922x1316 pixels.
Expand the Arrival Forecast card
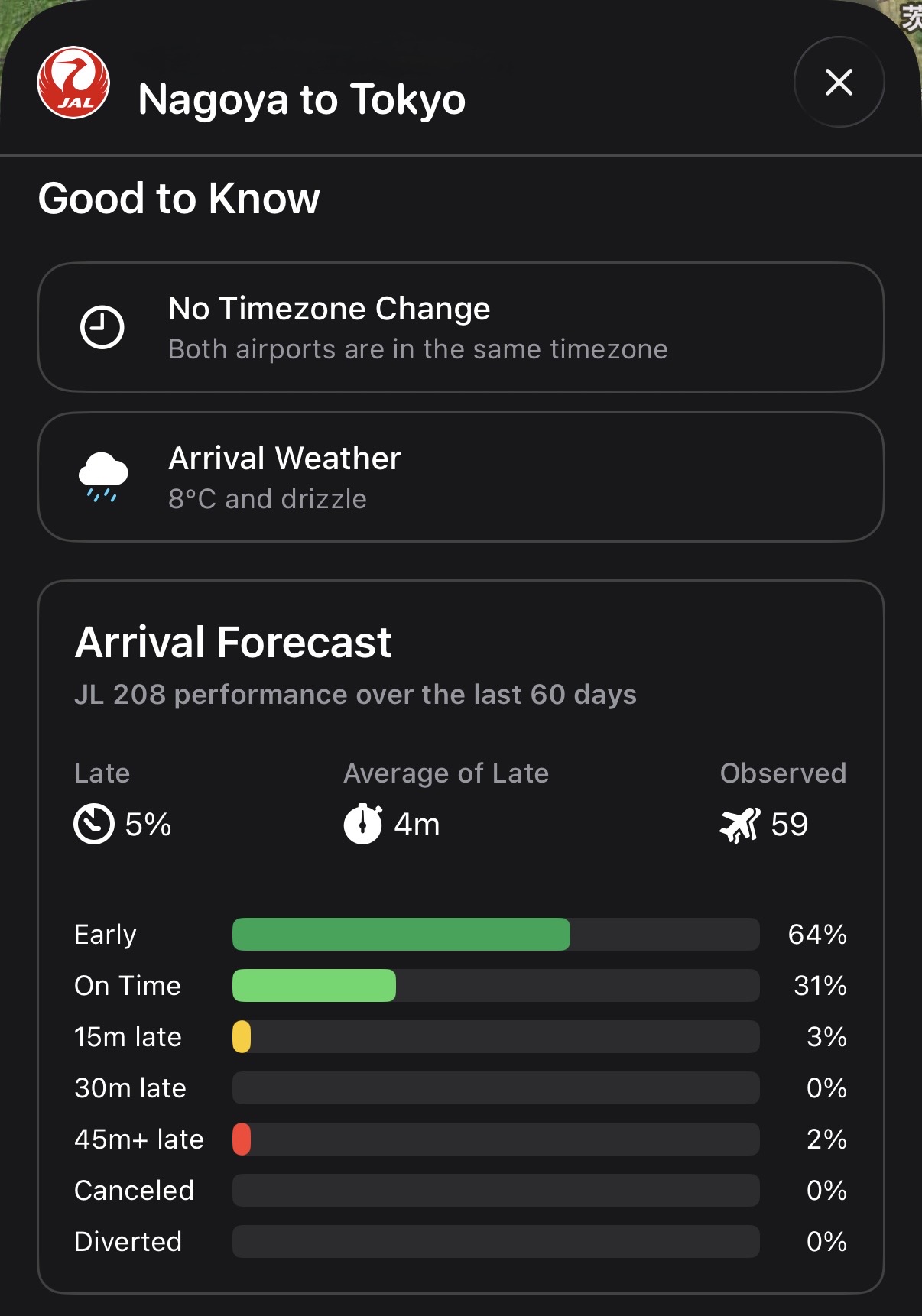coord(461,917)
